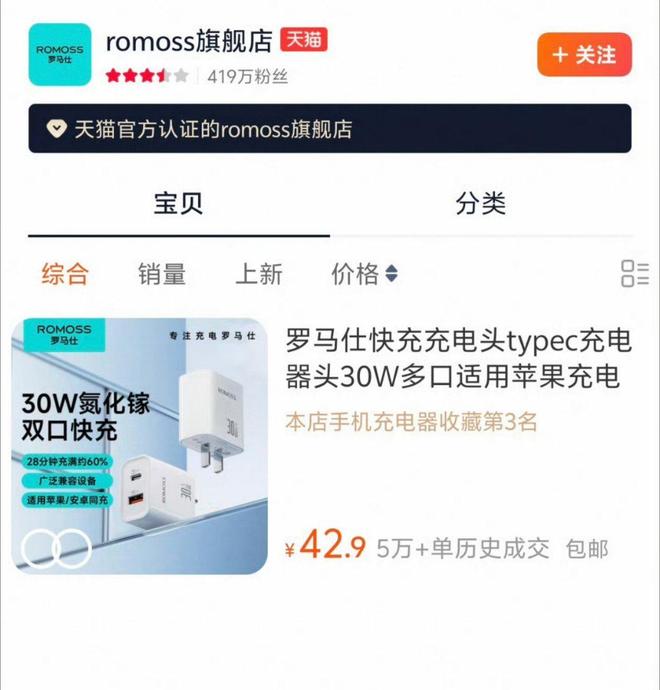Screen dimensions: 660x690
Task: Sort products by 销量
Action: [x=162, y=273]
